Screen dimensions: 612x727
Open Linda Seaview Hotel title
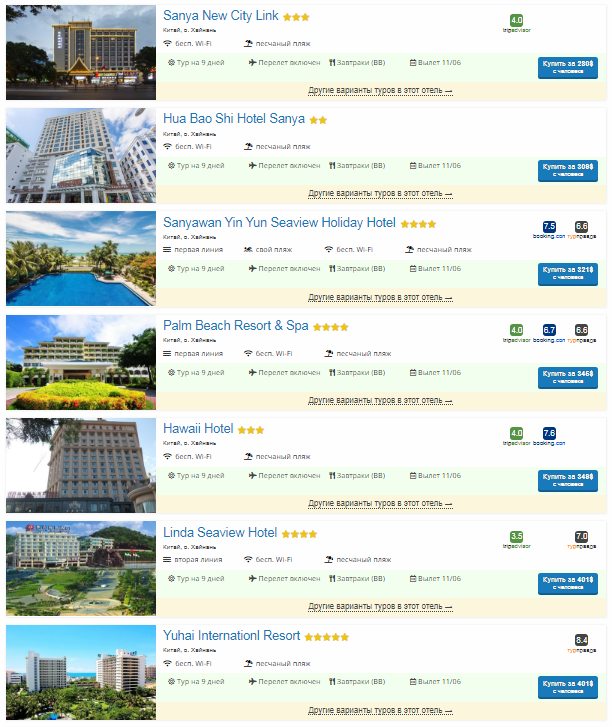pos(220,532)
